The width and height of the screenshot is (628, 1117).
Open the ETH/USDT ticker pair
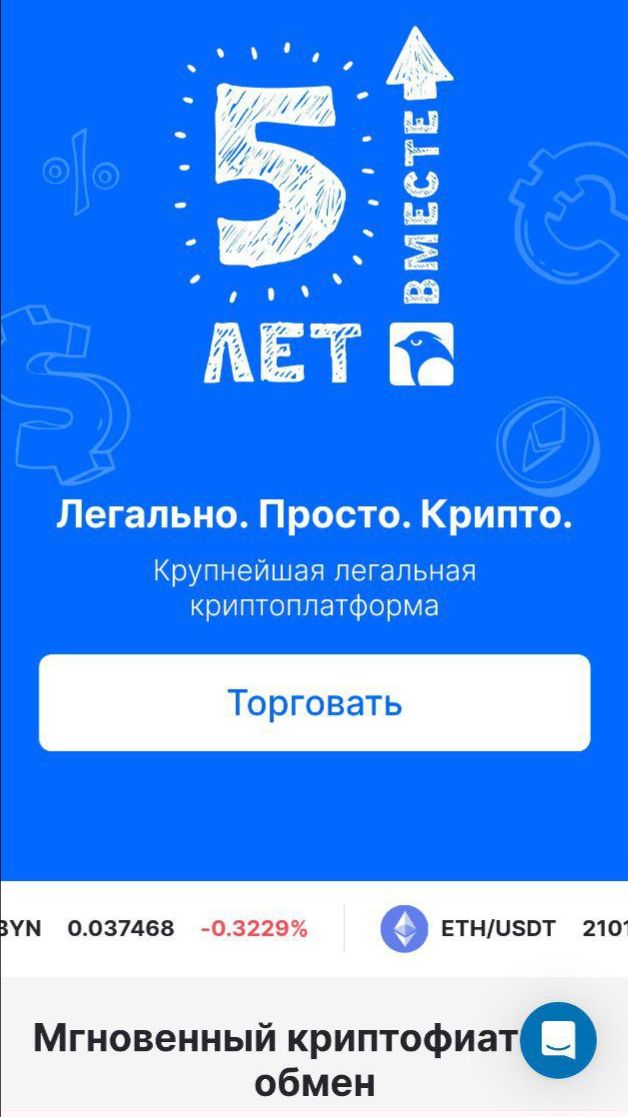click(497, 928)
